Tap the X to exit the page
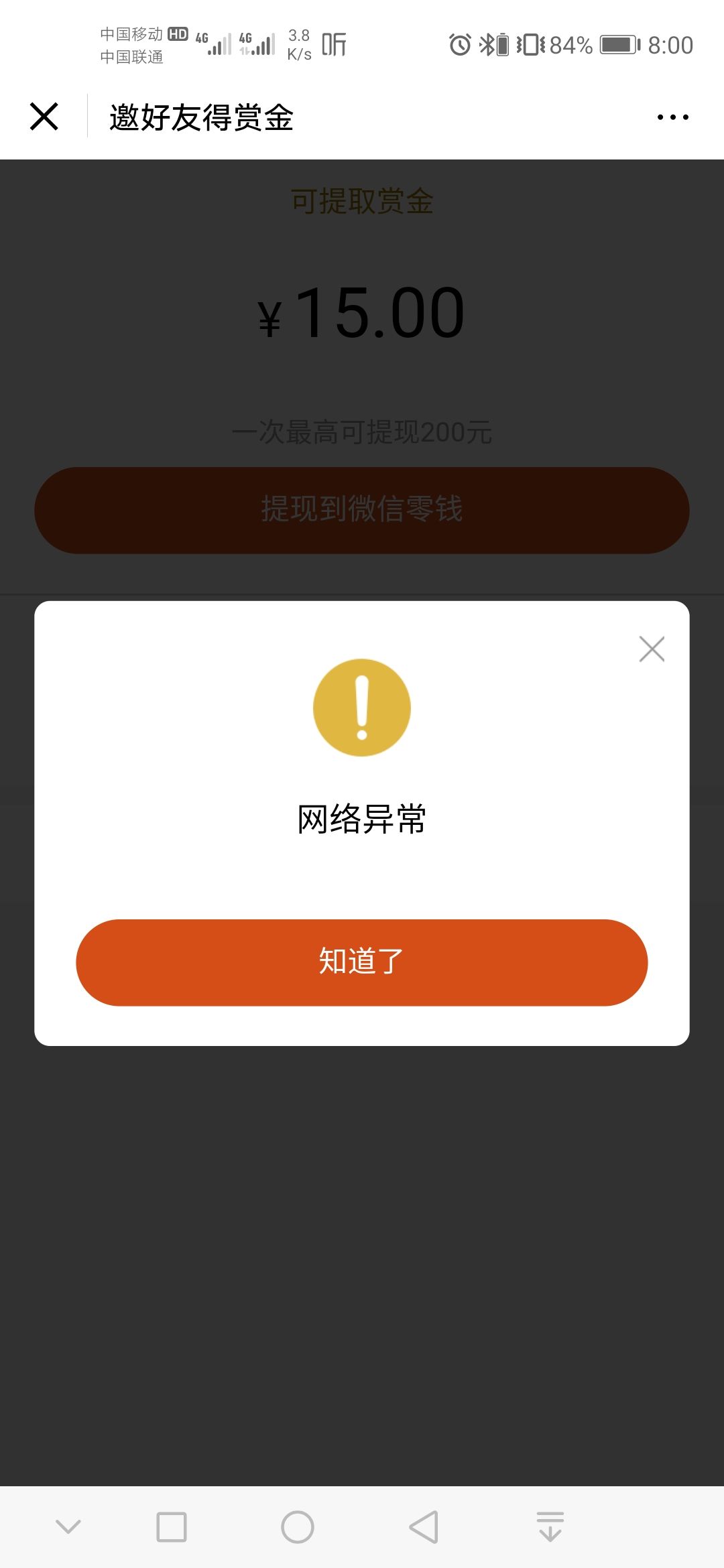 43,117
